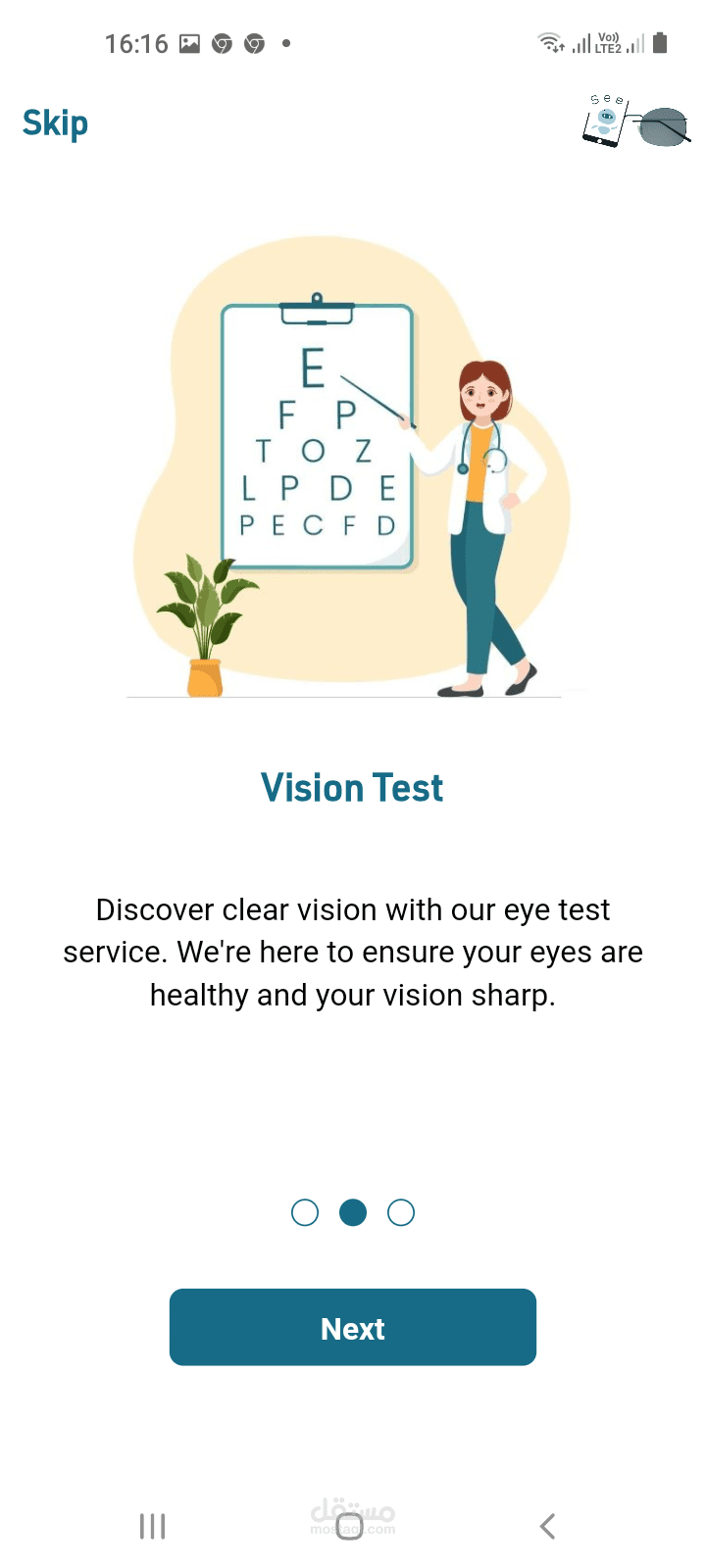Go to the first onboarding page dot
This screenshot has width=706, height=1568.
(305, 1212)
